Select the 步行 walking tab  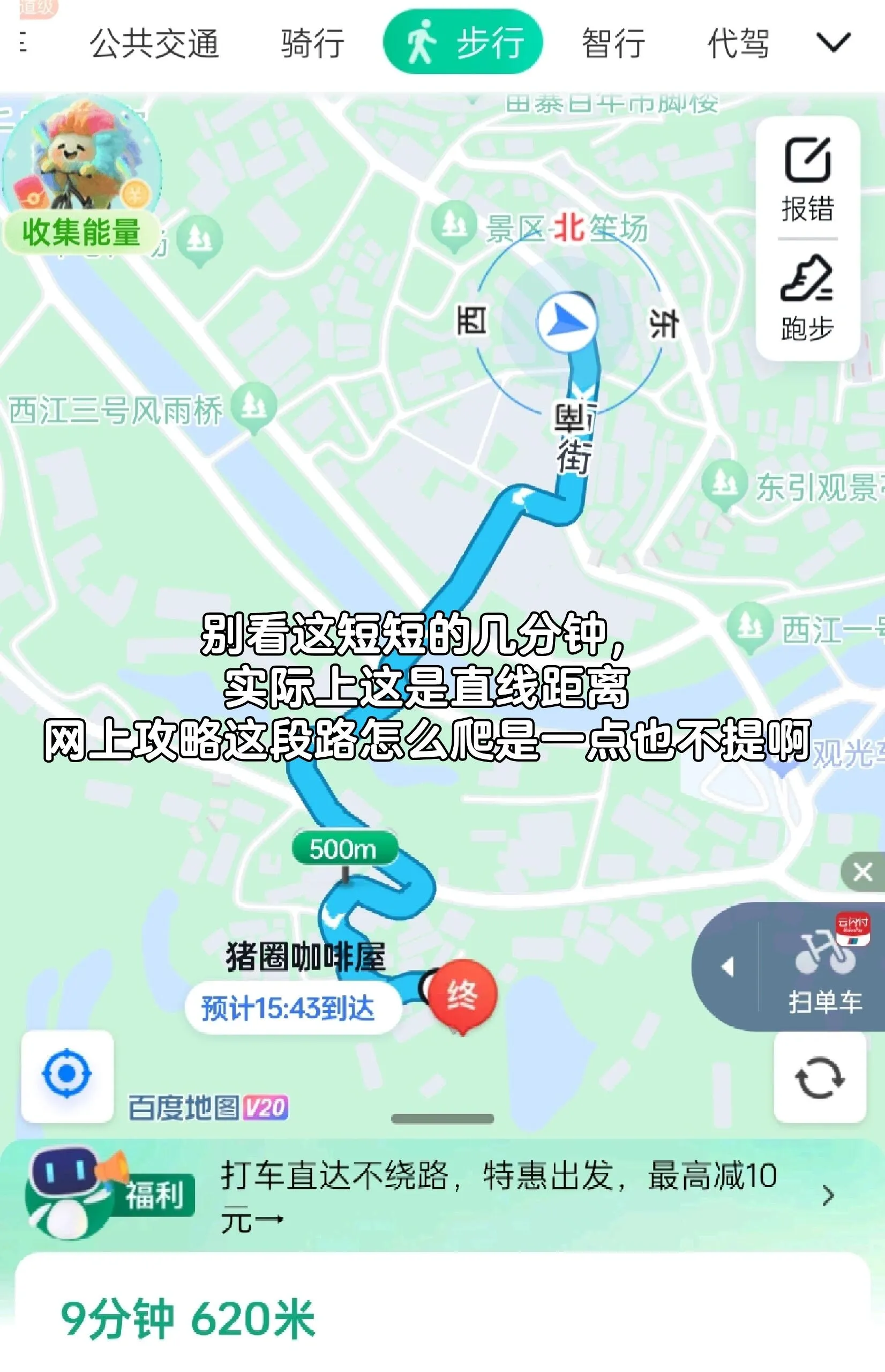tap(463, 43)
